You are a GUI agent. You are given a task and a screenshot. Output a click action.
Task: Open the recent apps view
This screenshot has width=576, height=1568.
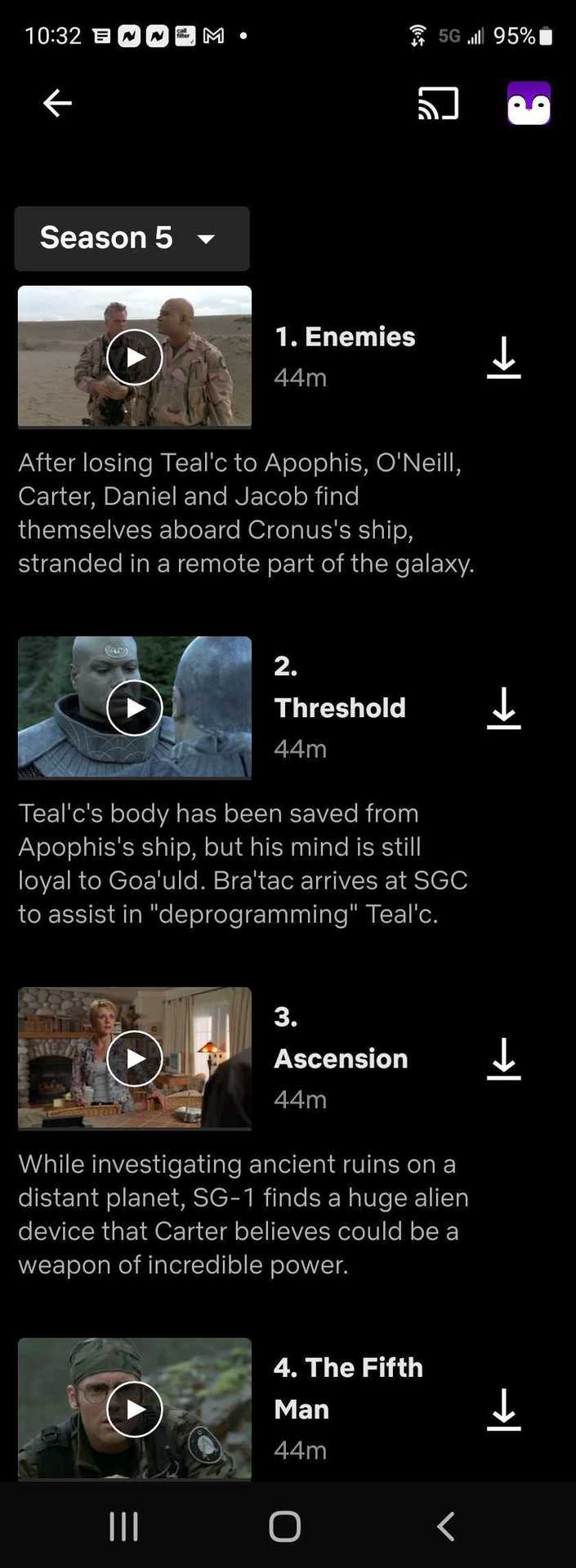[x=123, y=1526]
